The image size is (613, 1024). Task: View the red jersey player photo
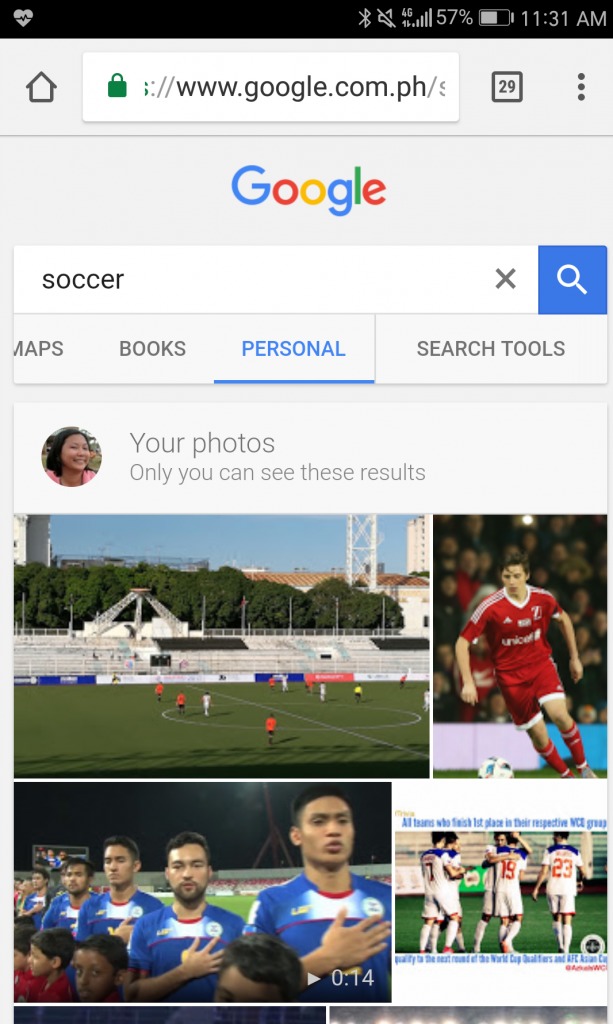[520, 646]
